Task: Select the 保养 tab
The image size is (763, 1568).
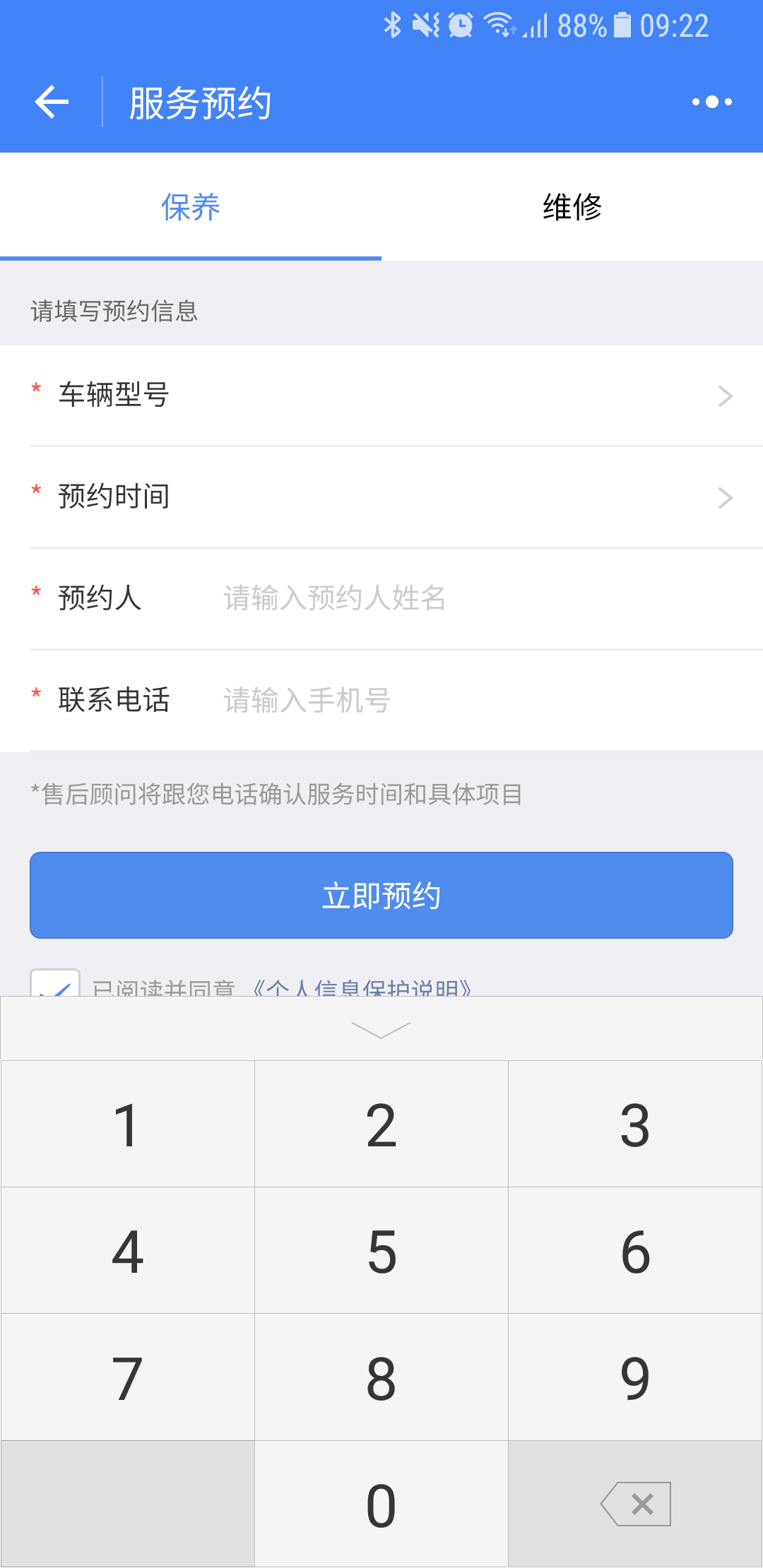Action: 191,207
